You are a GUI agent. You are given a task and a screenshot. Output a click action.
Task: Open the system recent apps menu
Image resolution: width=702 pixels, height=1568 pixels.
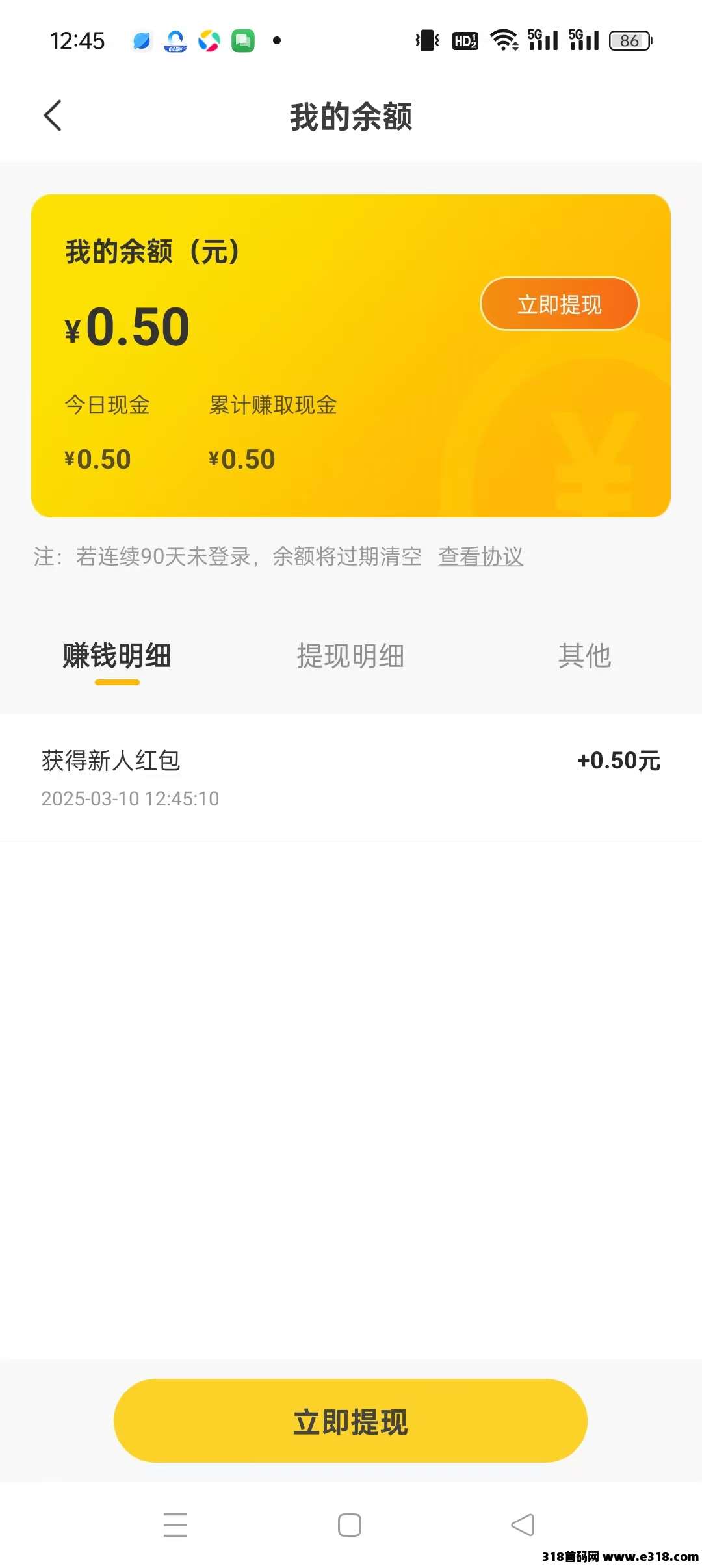click(x=175, y=1525)
